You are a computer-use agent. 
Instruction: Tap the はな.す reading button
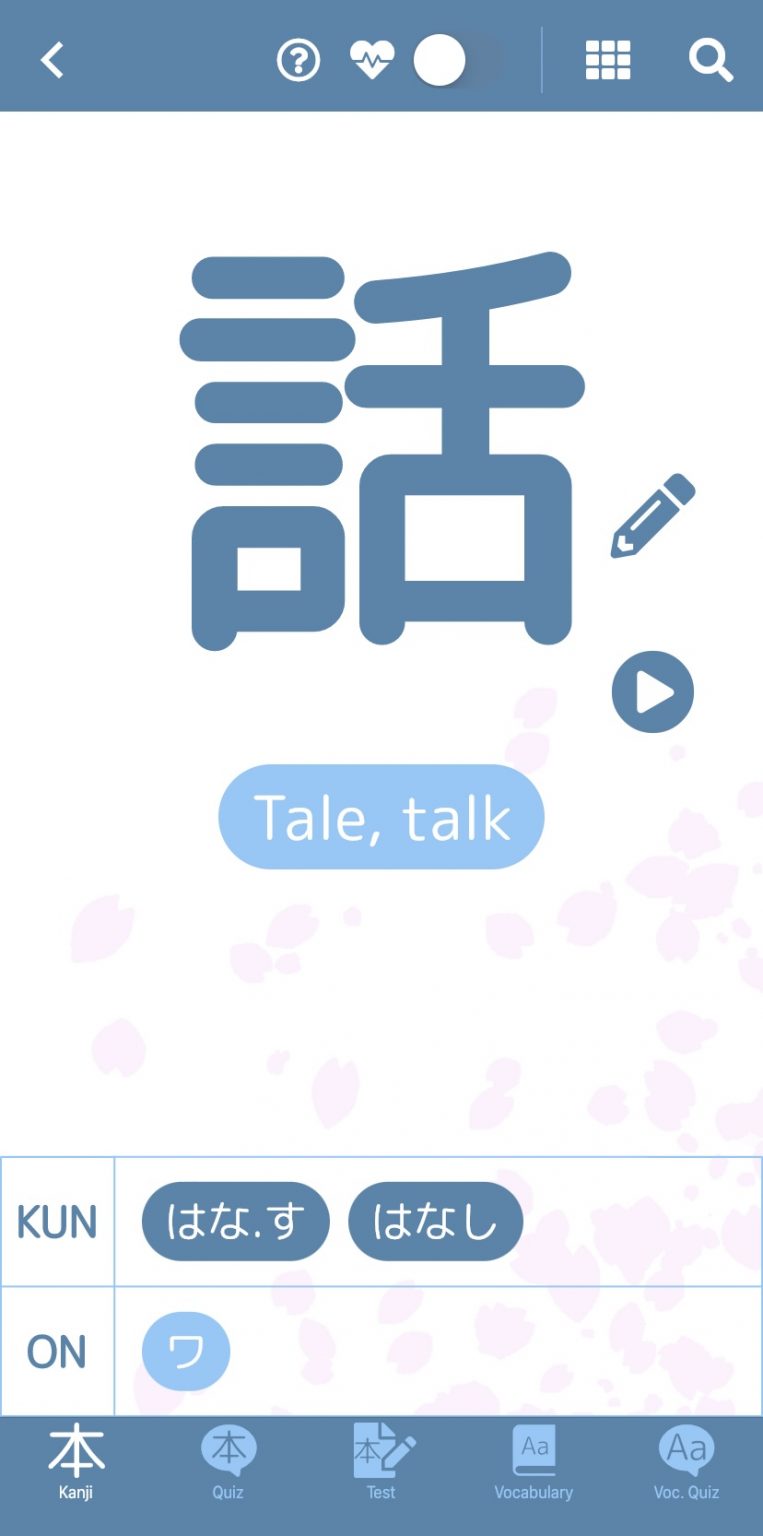(234, 1220)
